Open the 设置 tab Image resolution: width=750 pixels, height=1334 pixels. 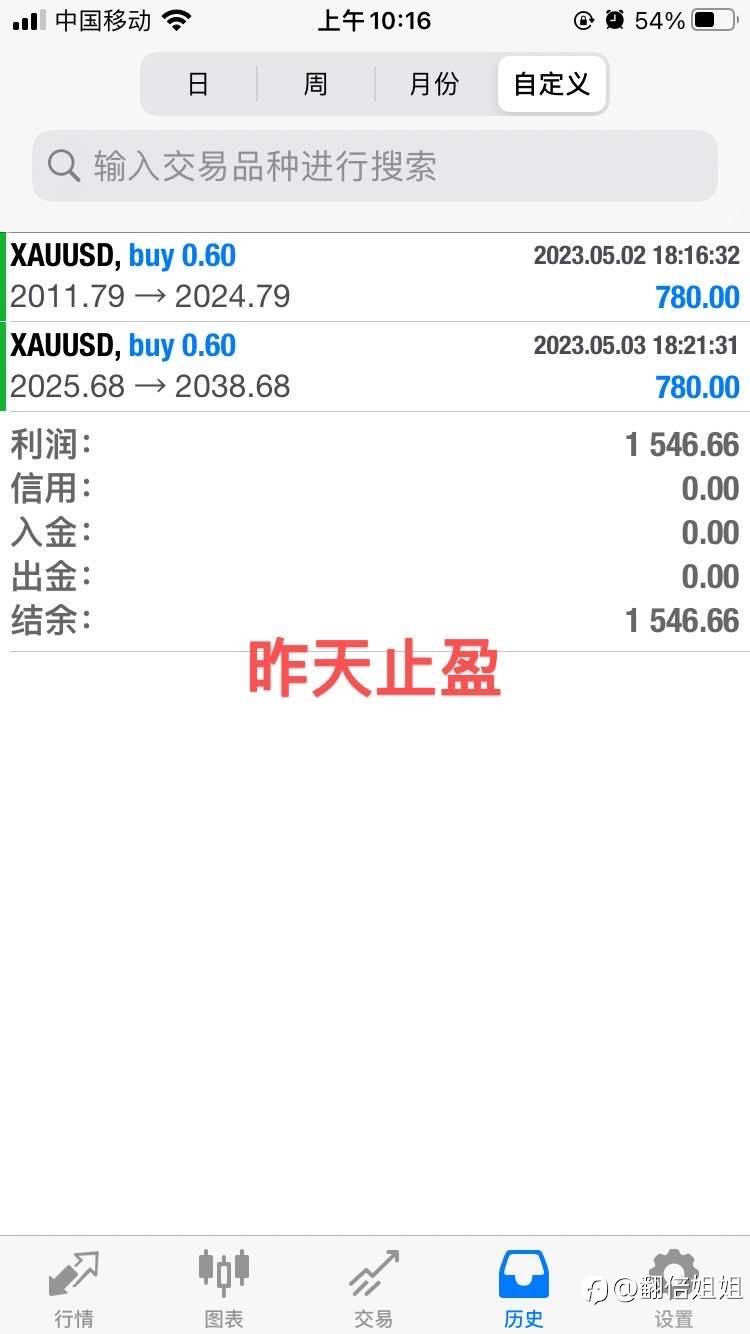pyautogui.click(x=674, y=1288)
